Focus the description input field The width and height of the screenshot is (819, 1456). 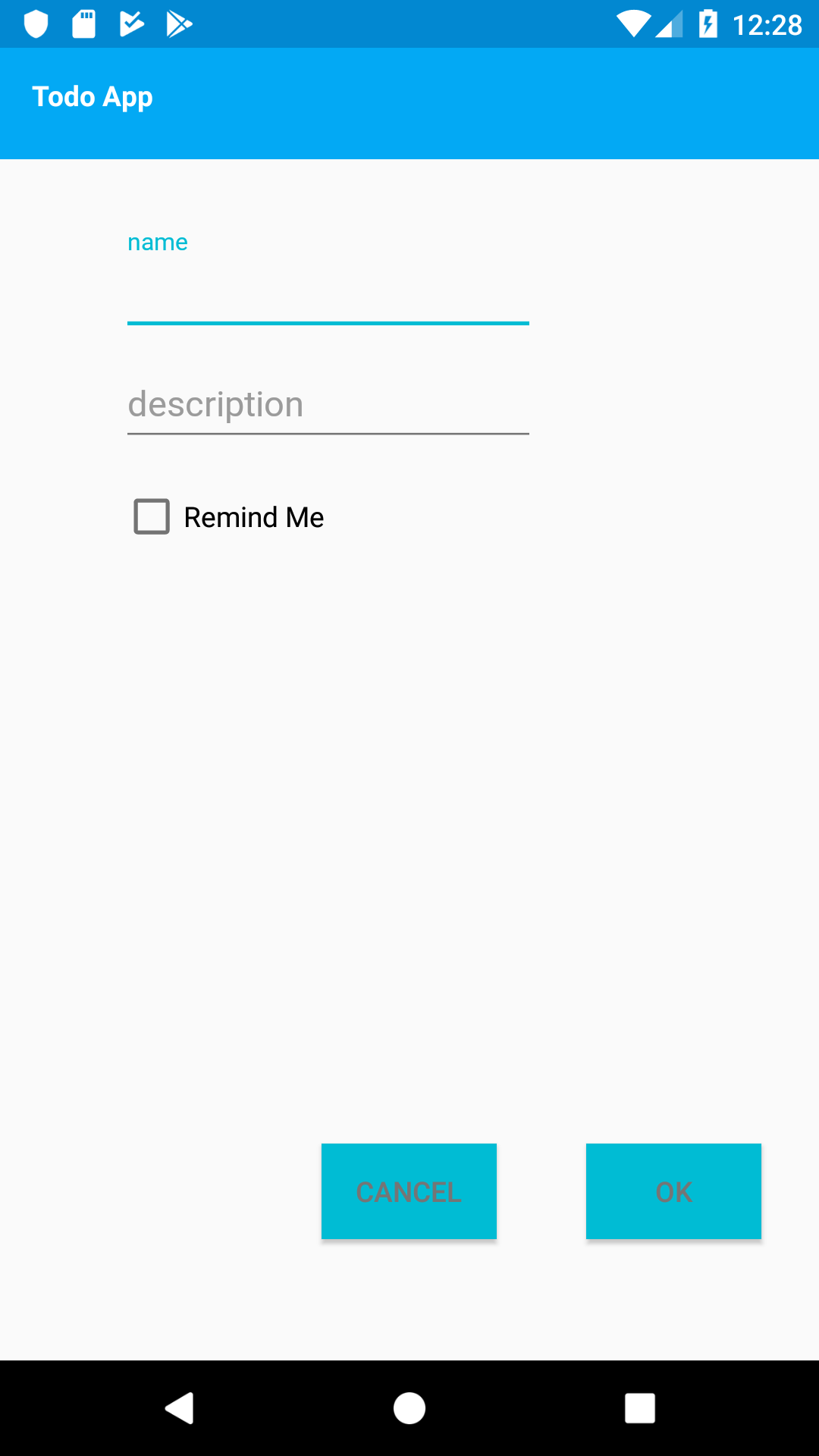point(328,403)
